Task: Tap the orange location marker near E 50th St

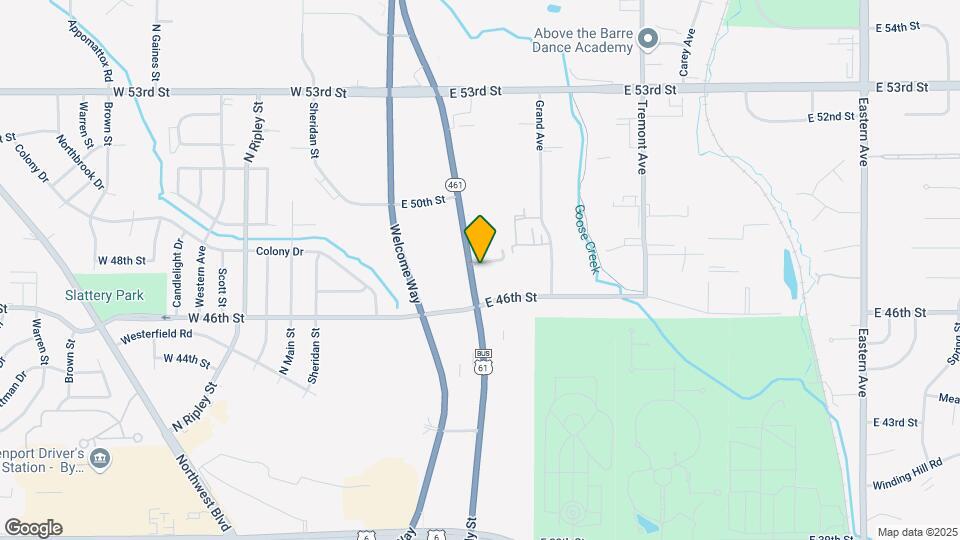Action: [x=481, y=239]
